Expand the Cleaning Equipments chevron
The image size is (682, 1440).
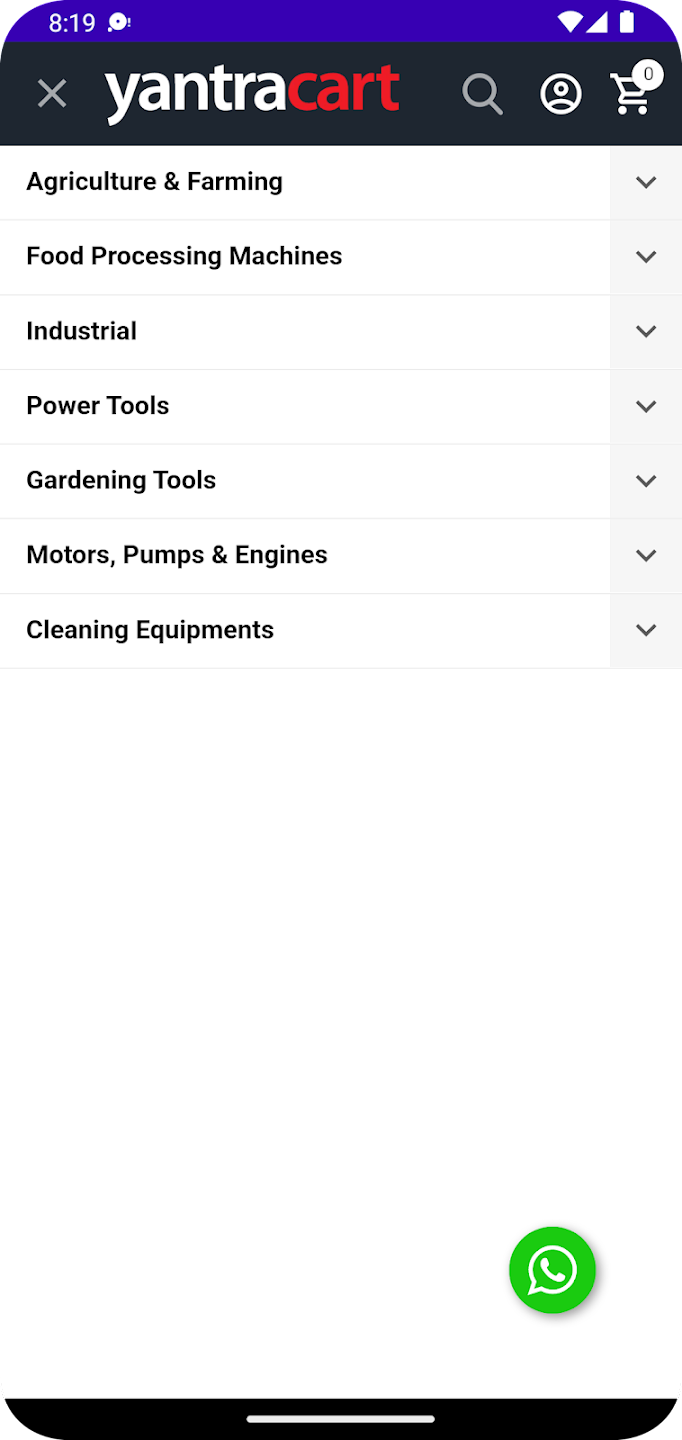646,630
